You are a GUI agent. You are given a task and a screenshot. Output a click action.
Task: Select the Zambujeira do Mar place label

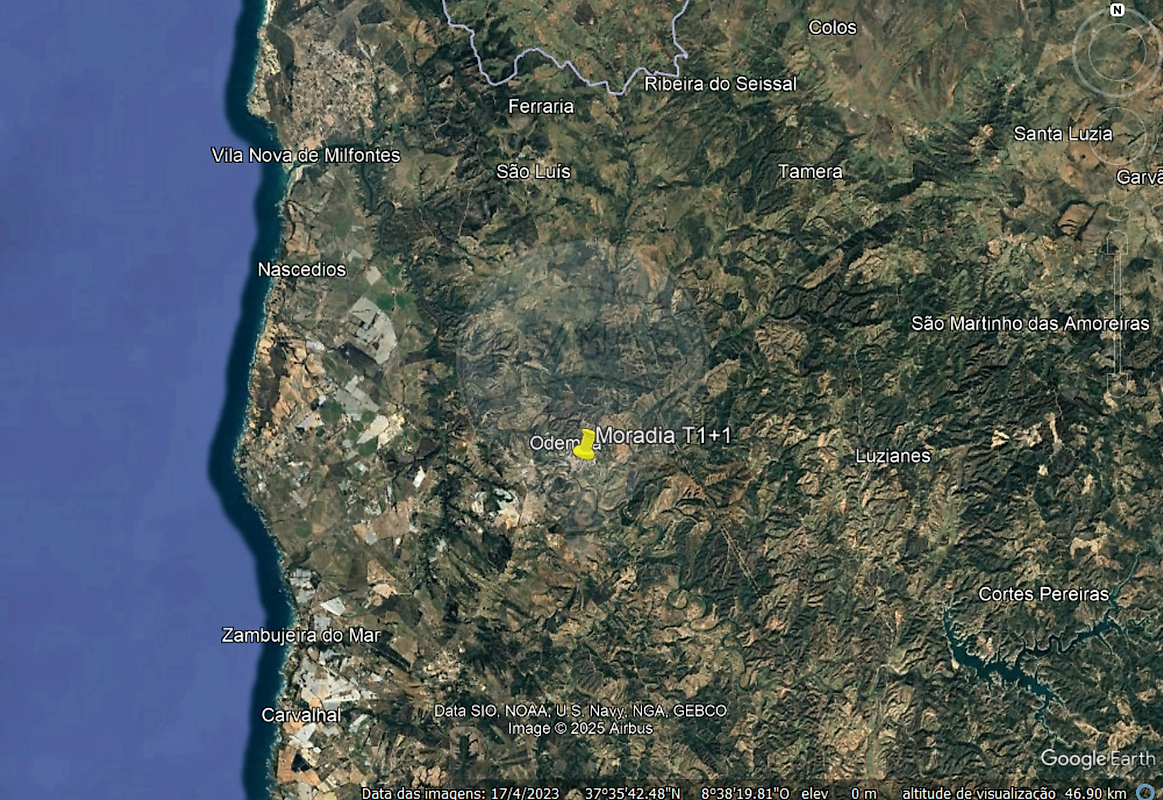(301, 635)
